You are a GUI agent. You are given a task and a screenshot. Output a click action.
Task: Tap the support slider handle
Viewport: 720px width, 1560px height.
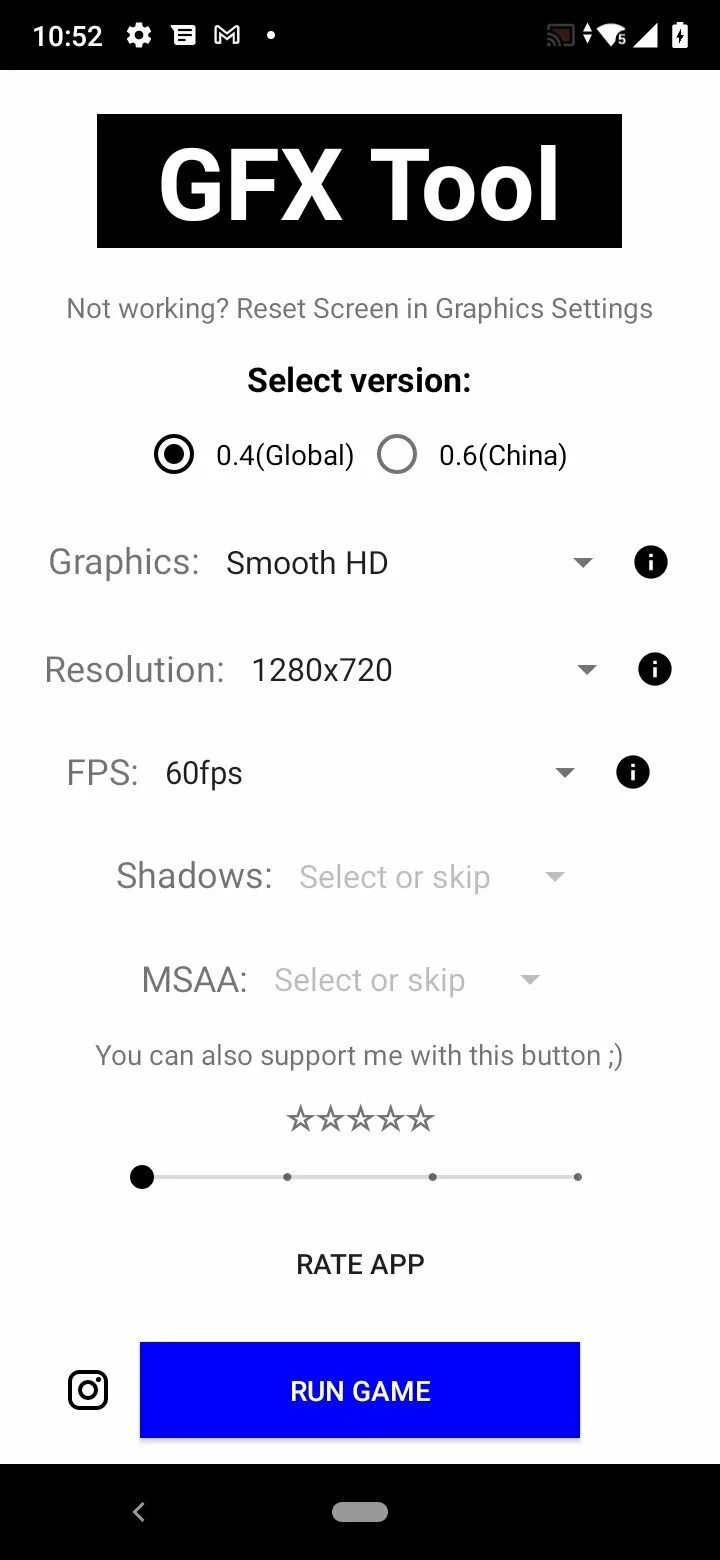pyautogui.click(x=142, y=1177)
